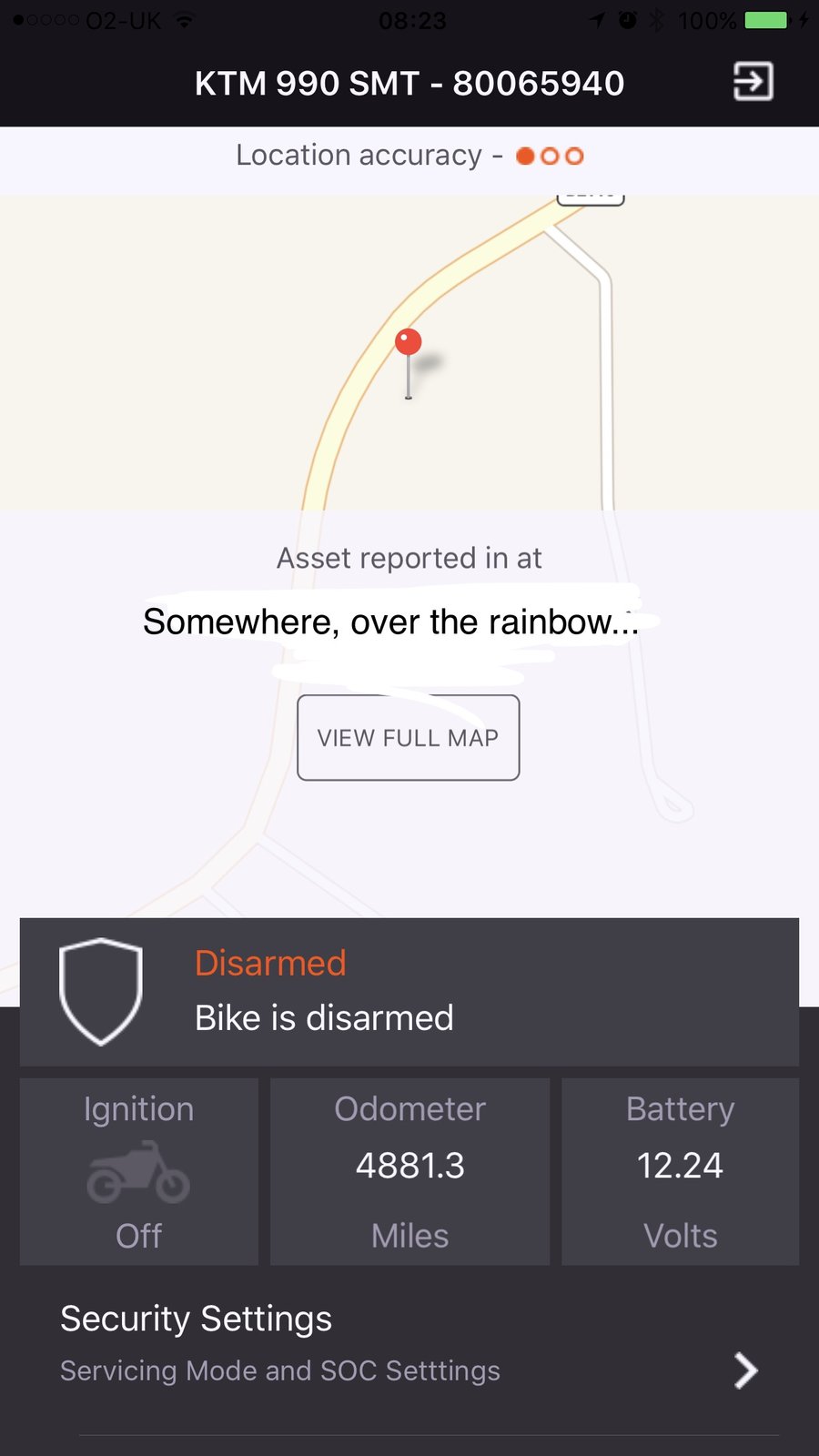Open the full map view
Screen dimensions: 819x1456
[x=409, y=737]
